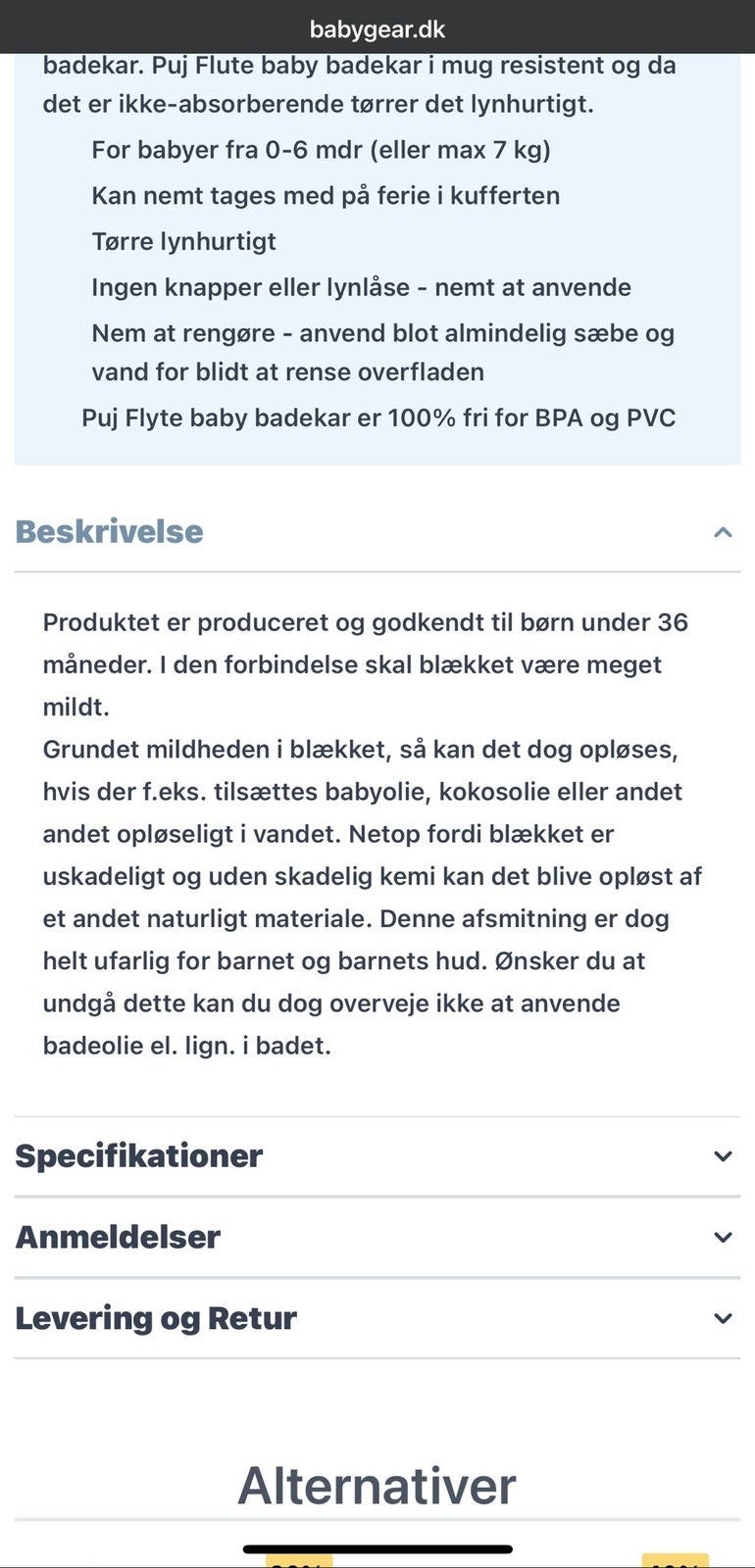Click the downward chevron beside Specifikationer
755x1568 pixels.
tap(724, 1155)
